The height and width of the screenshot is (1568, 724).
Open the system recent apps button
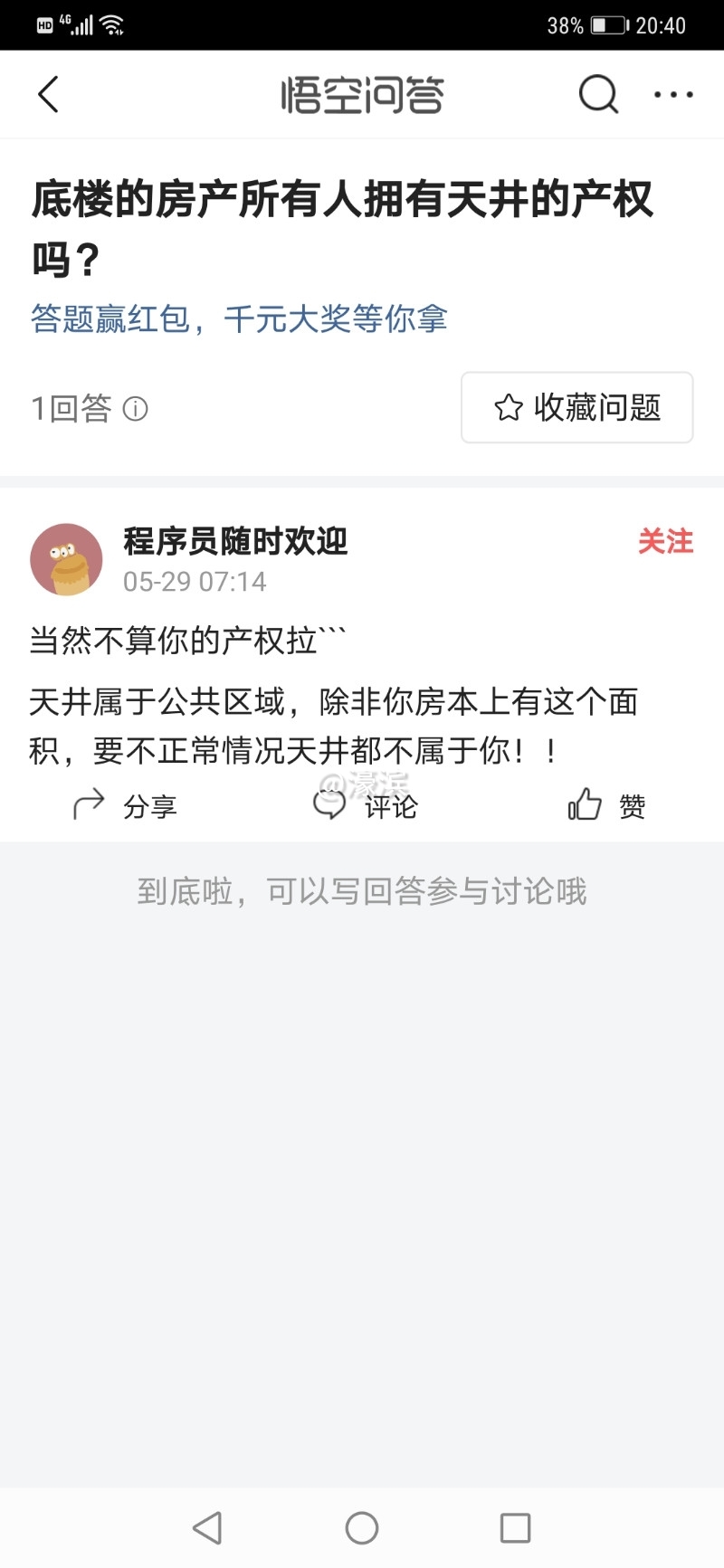pos(515,1528)
